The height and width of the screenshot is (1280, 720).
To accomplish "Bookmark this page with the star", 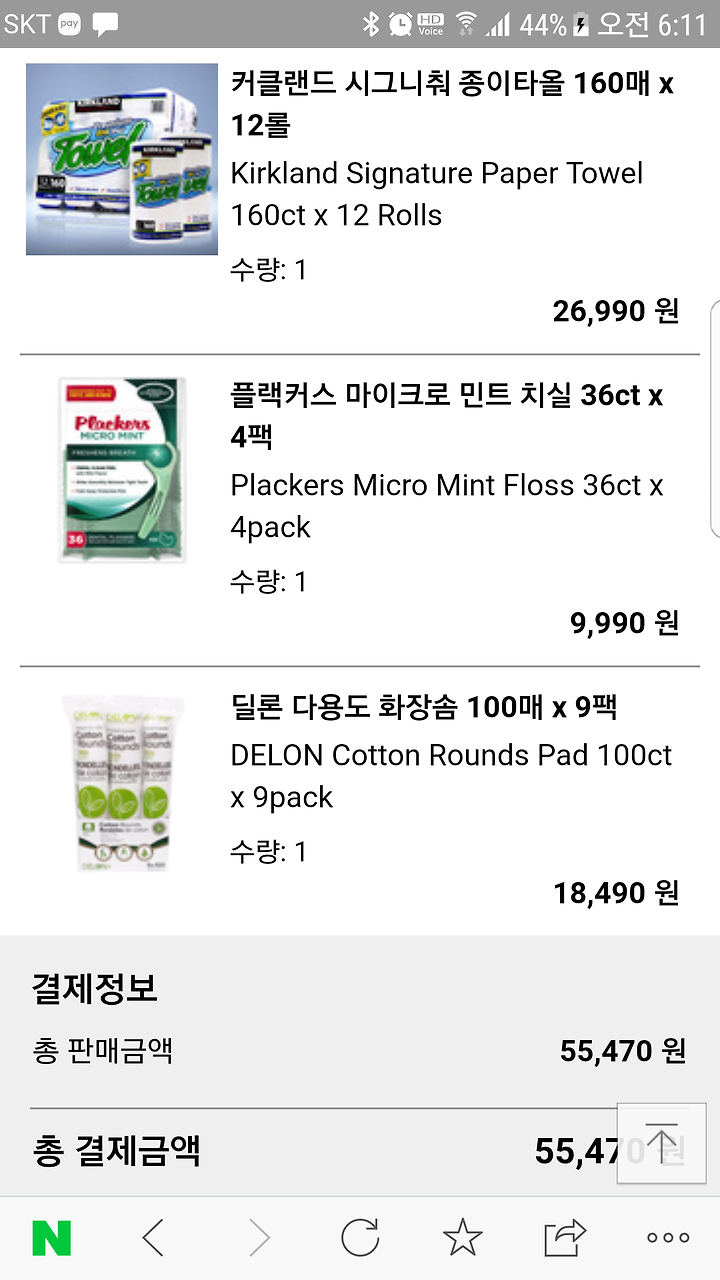I will (x=462, y=1238).
